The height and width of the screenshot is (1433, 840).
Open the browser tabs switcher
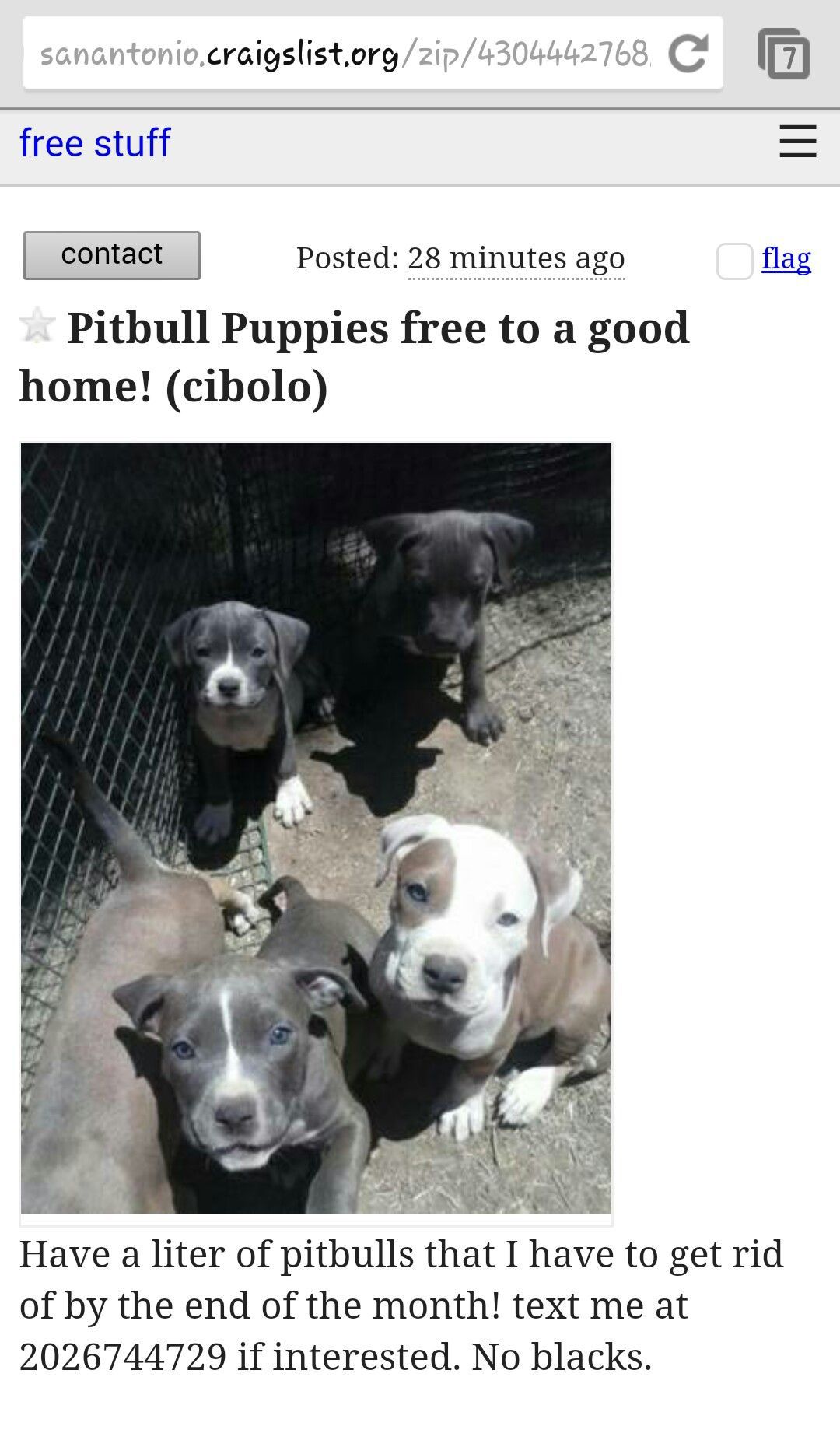[x=784, y=54]
